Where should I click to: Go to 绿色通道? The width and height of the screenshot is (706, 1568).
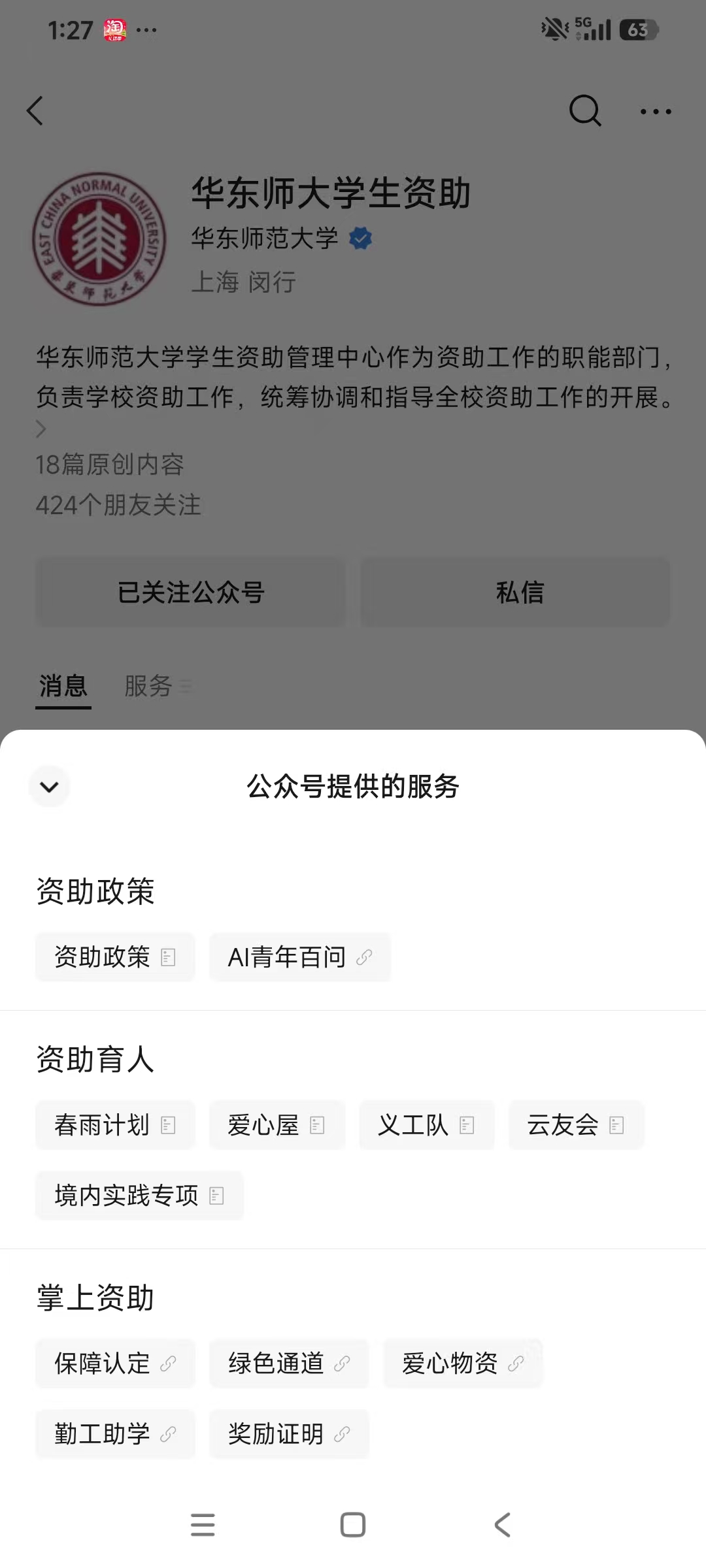pos(289,1364)
